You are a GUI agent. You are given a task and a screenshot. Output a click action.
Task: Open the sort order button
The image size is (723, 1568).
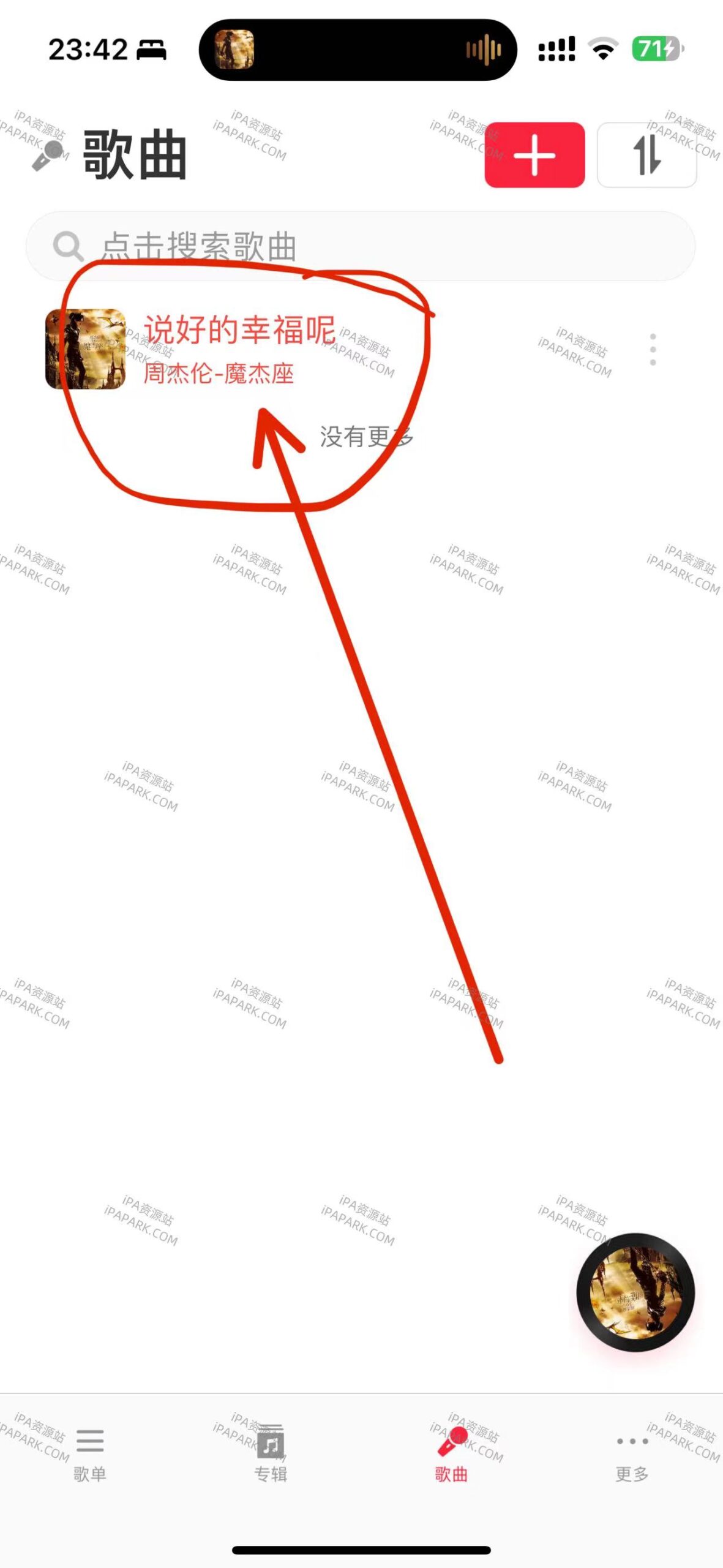click(x=646, y=155)
